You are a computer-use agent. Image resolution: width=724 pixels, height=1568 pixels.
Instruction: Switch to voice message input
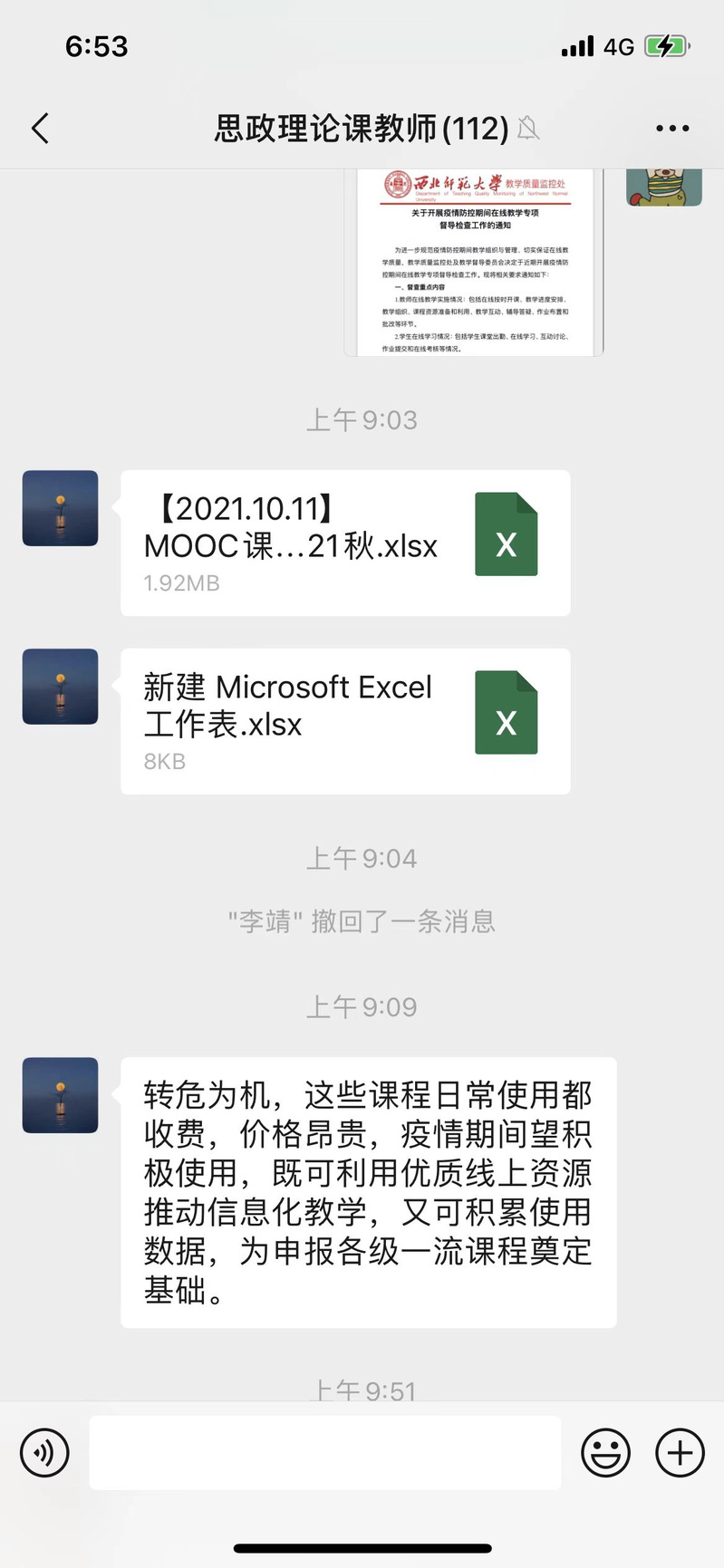point(44,1452)
